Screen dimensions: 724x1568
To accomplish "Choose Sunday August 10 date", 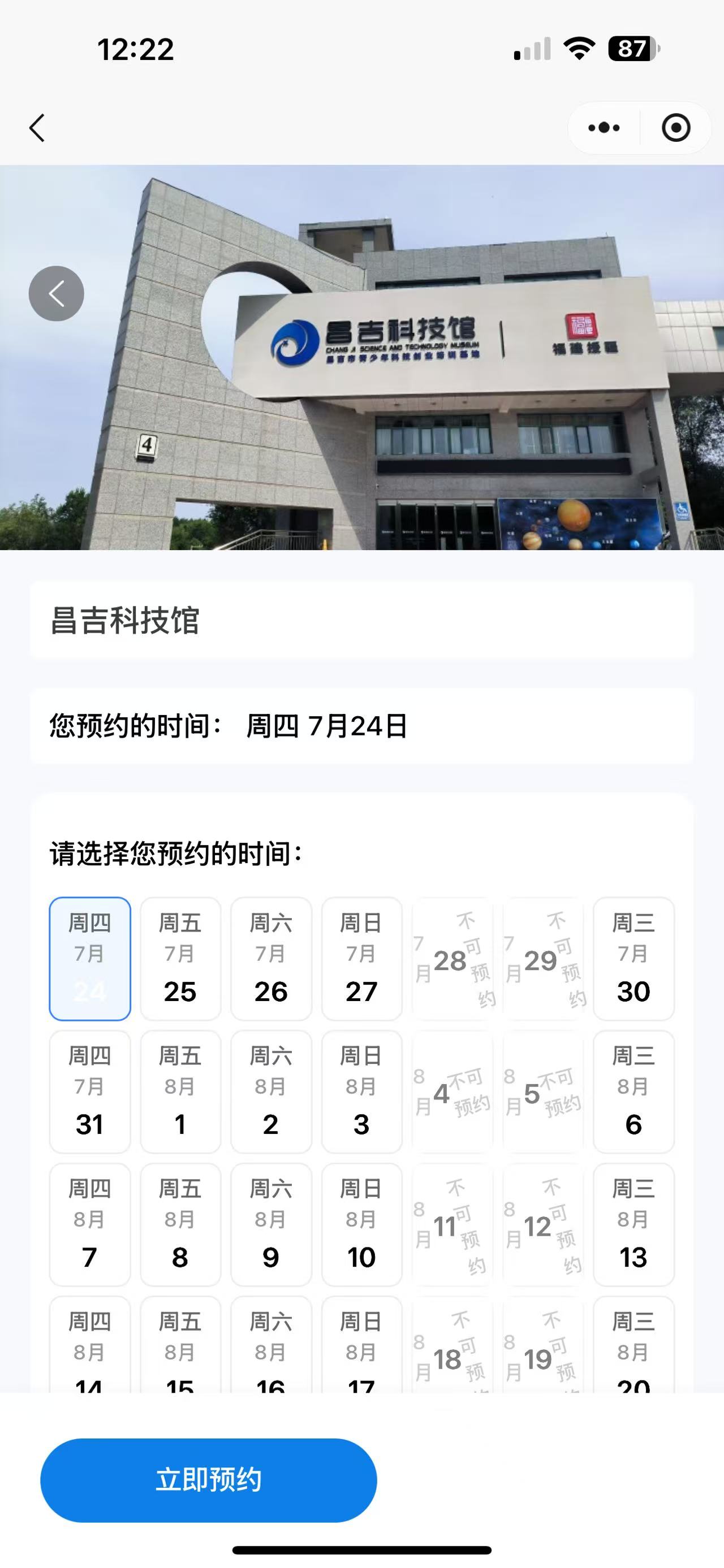I will coord(361,1224).
